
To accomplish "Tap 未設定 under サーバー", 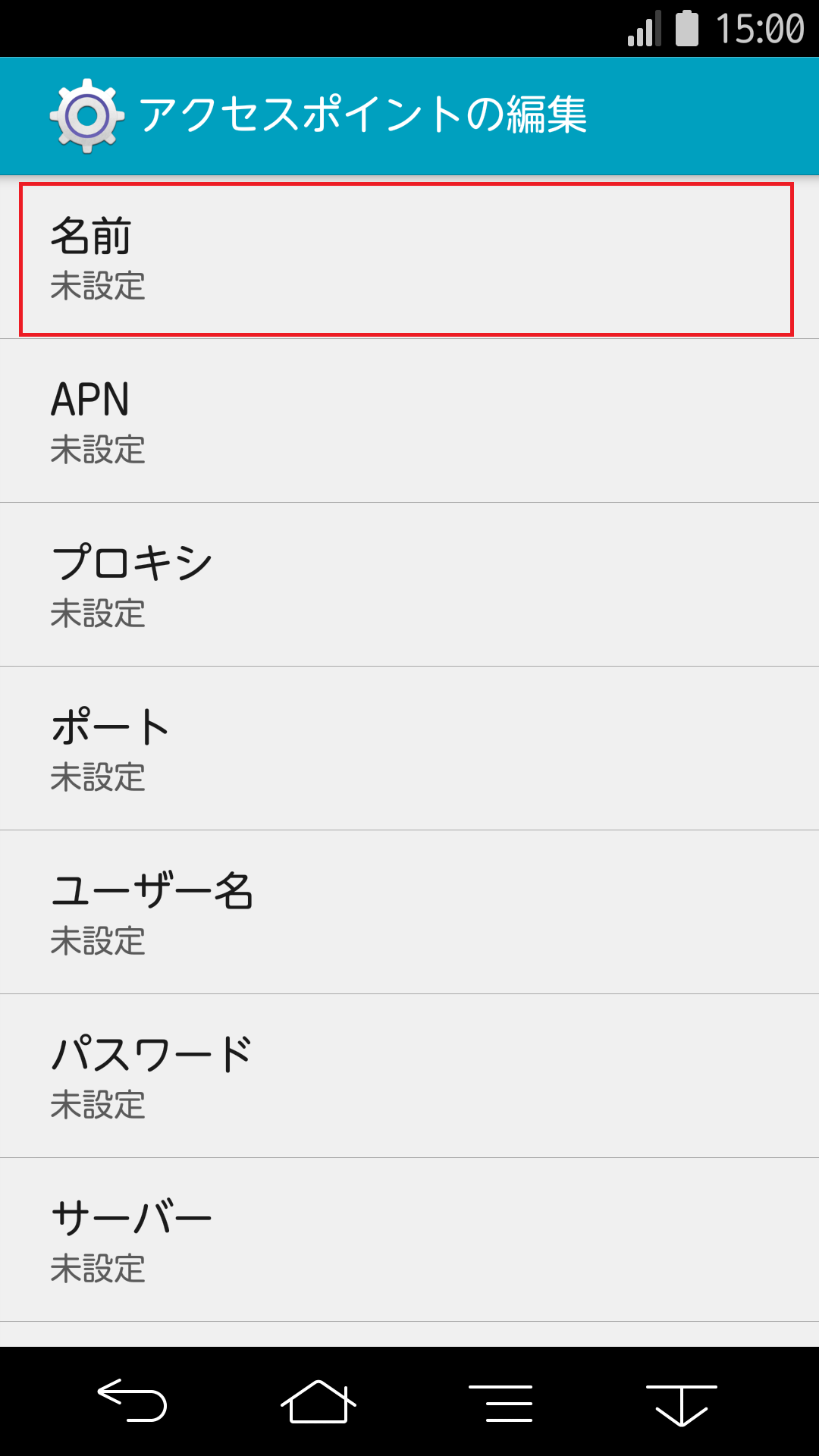I will click(96, 1268).
